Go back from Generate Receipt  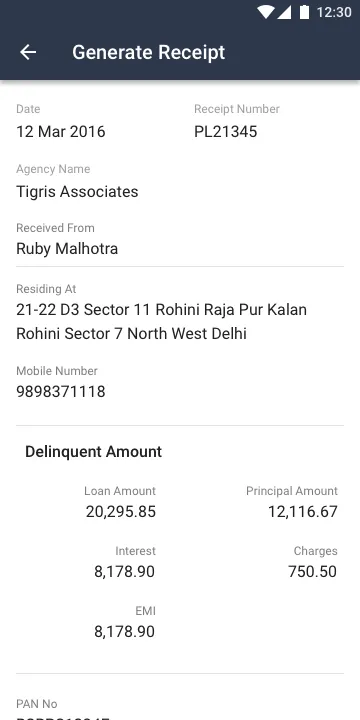click(x=28, y=52)
